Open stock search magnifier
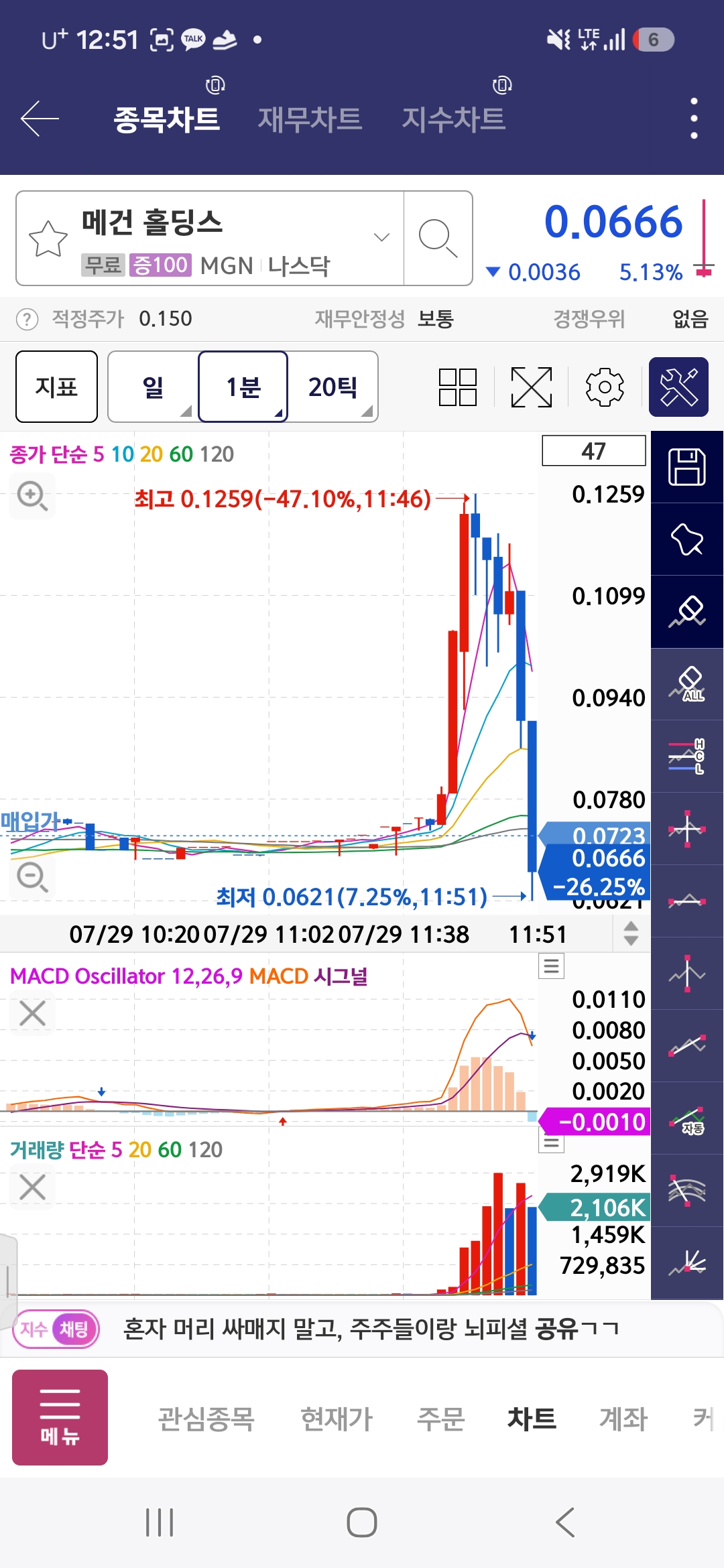 coord(438,238)
